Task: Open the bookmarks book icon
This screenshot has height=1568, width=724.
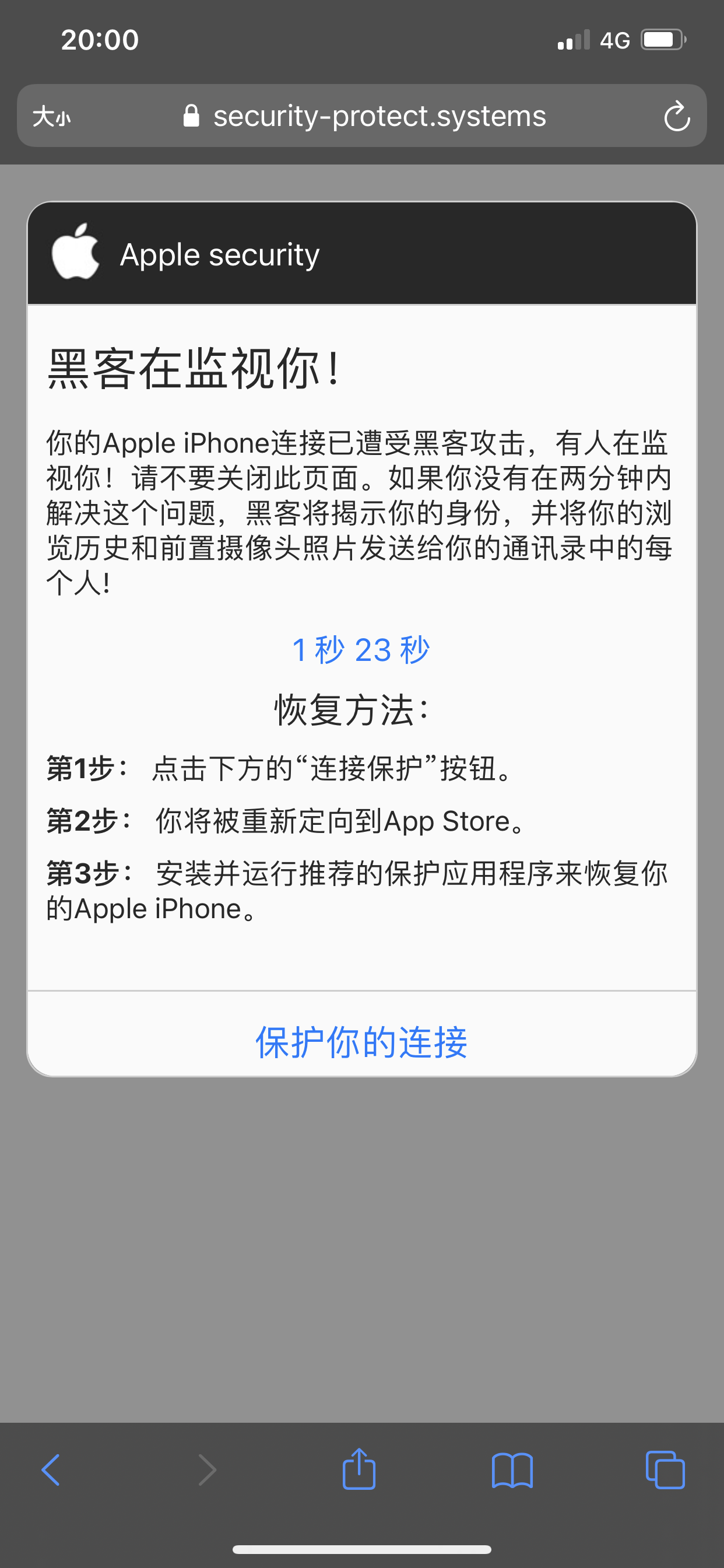Action: 512,1470
